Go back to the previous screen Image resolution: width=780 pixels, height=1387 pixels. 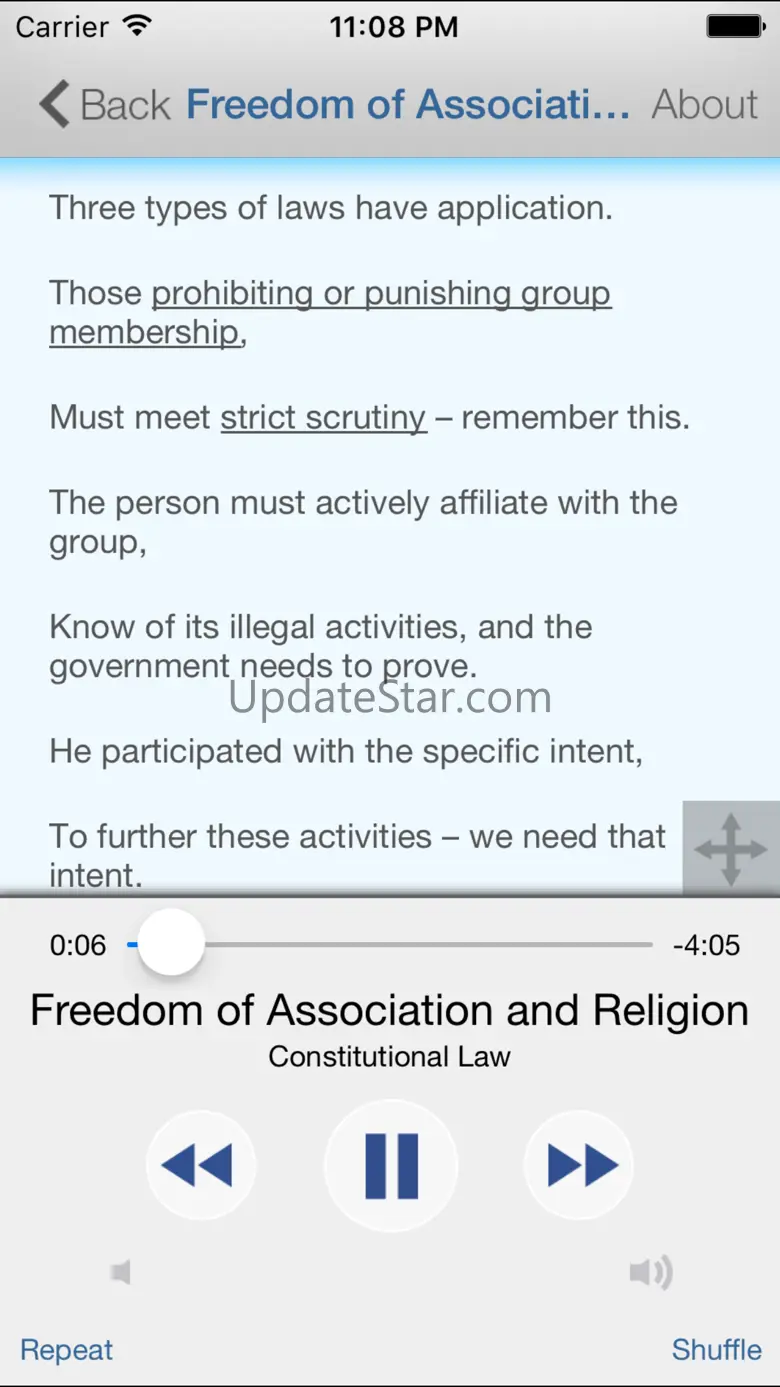coord(104,105)
